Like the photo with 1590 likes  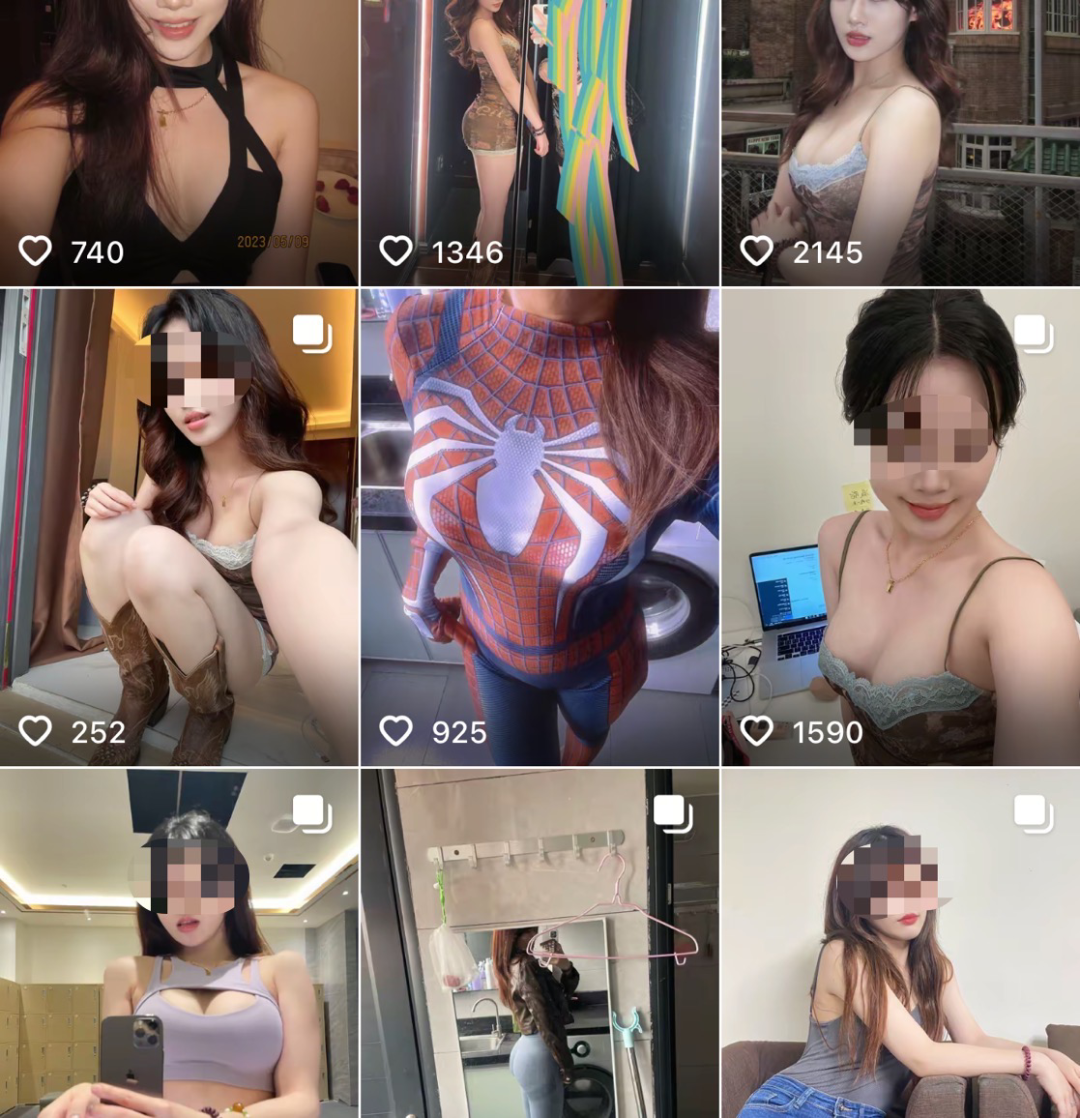pyautogui.click(x=758, y=733)
